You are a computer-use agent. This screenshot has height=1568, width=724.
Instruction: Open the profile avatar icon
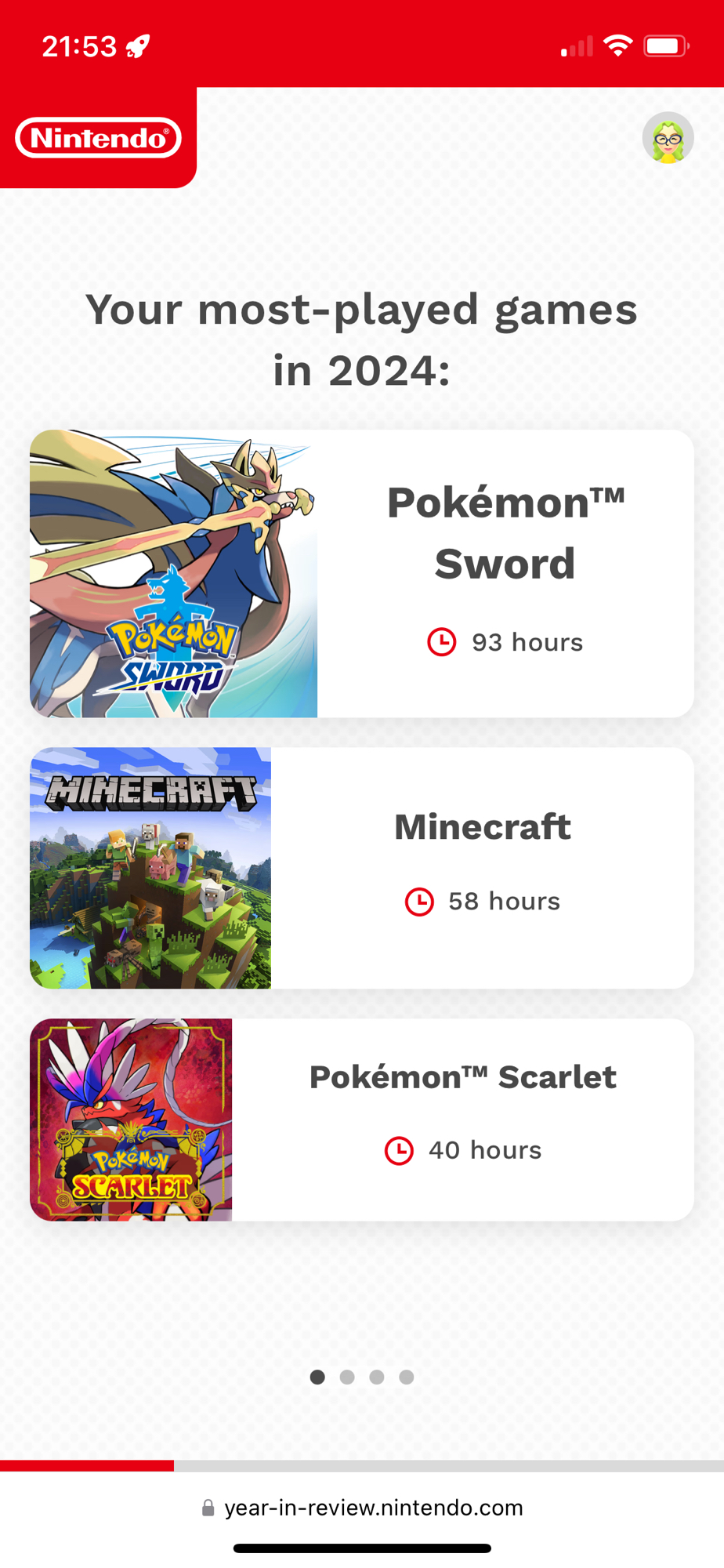point(668,138)
